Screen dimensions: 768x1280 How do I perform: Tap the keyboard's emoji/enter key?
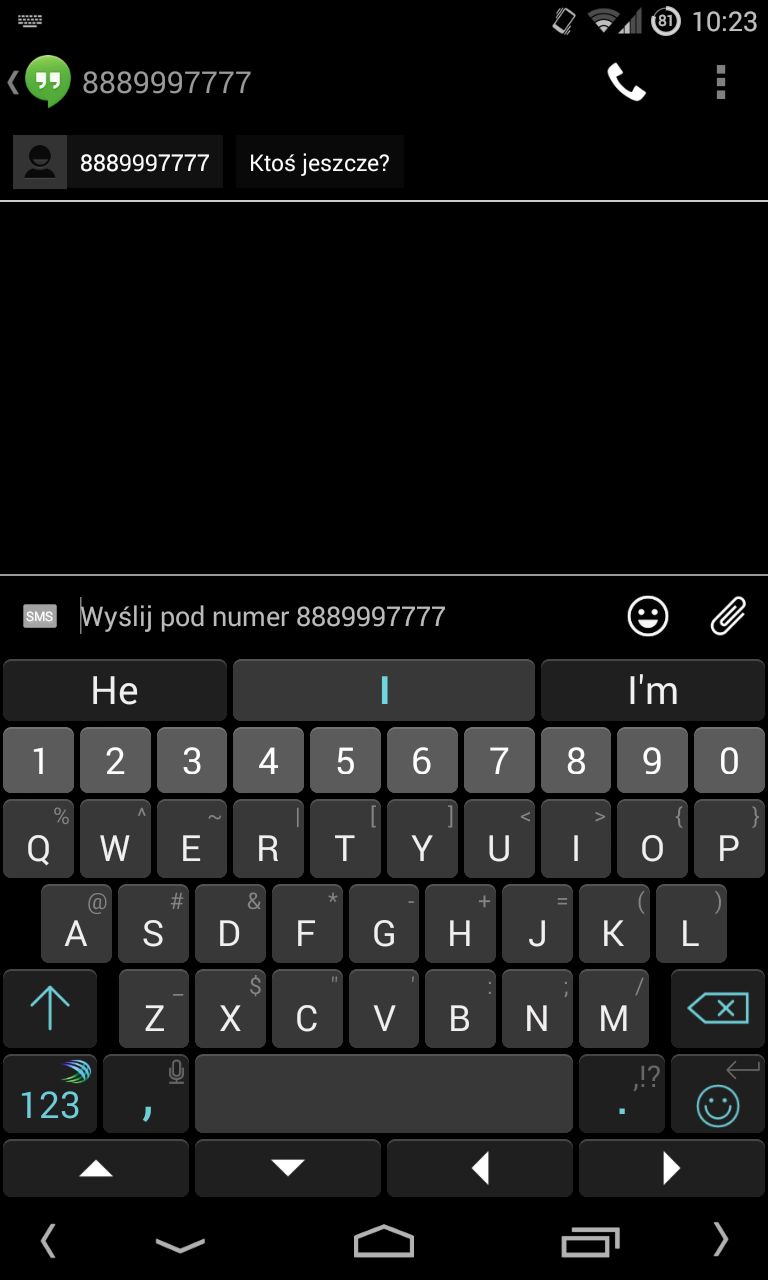717,1093
